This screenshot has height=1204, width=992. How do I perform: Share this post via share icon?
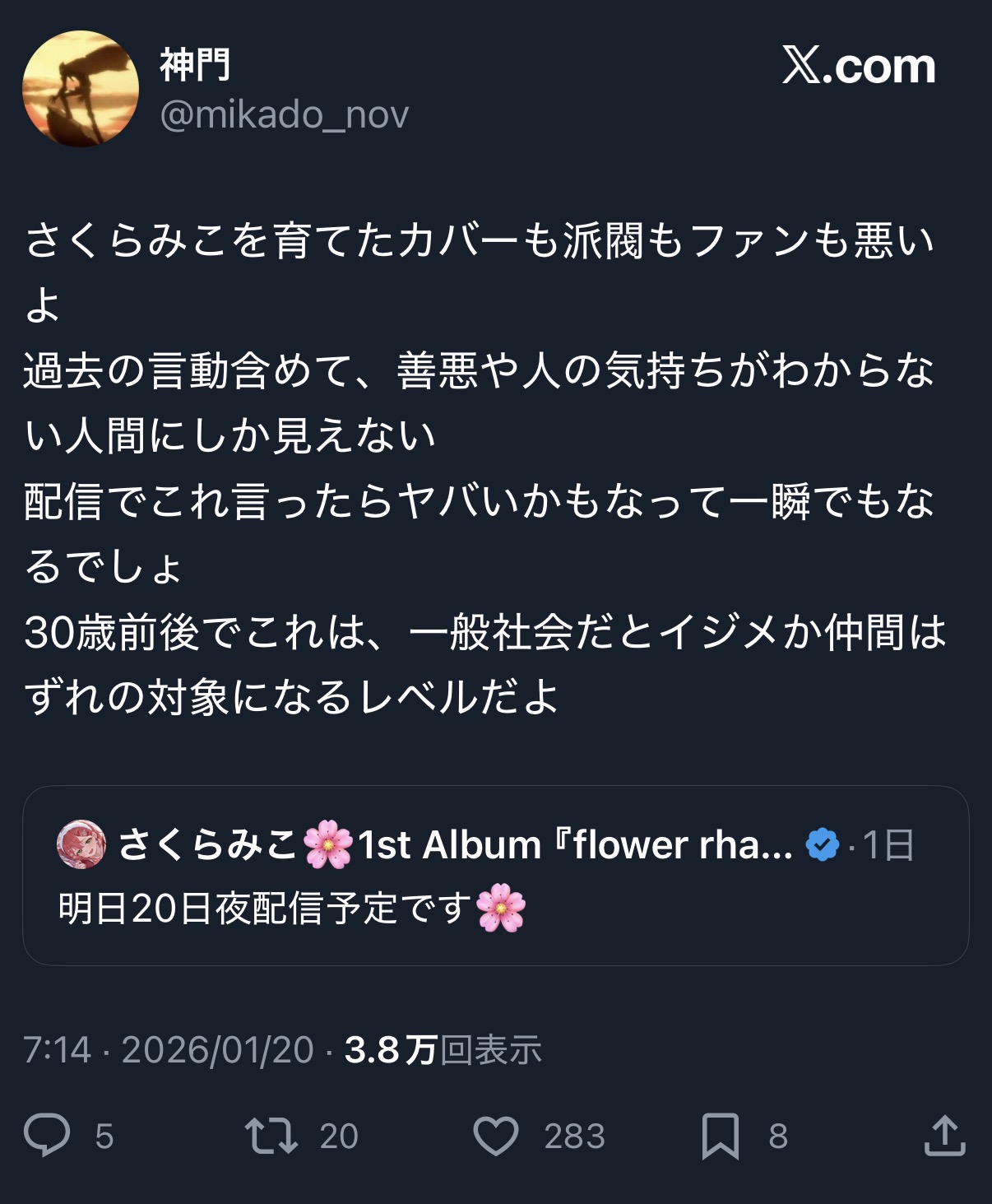[944, 1136]
